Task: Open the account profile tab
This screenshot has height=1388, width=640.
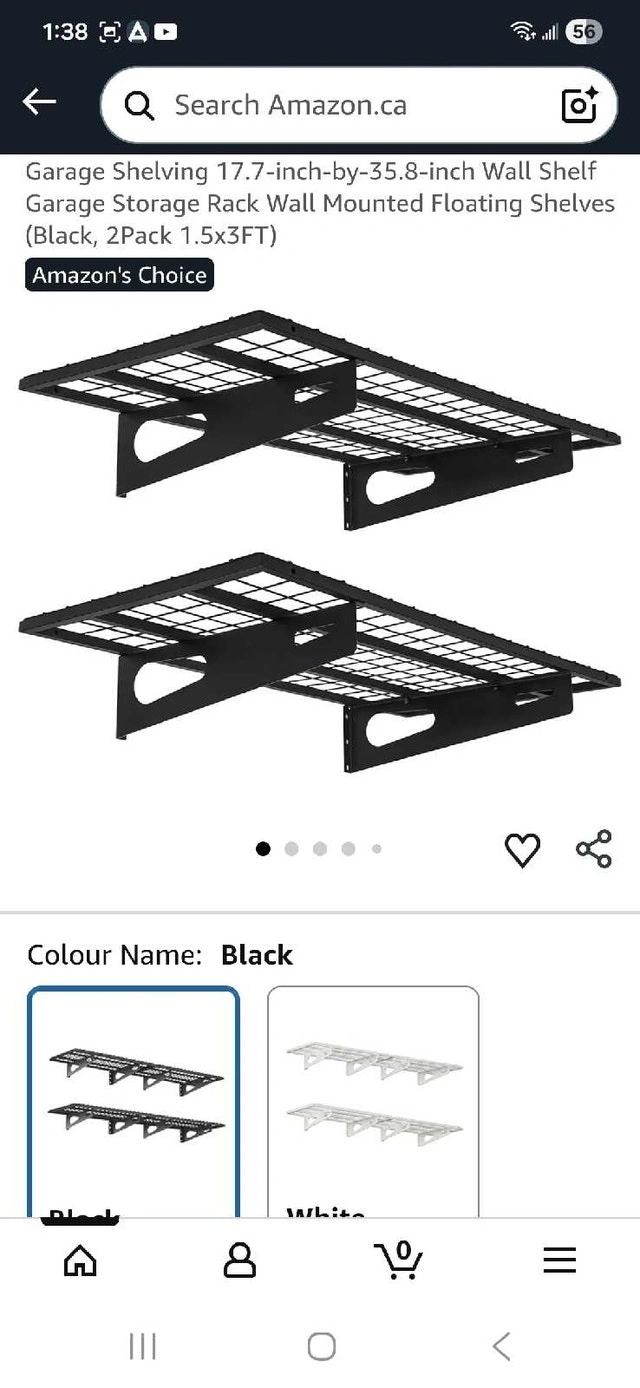Action: click(240, 1260)
